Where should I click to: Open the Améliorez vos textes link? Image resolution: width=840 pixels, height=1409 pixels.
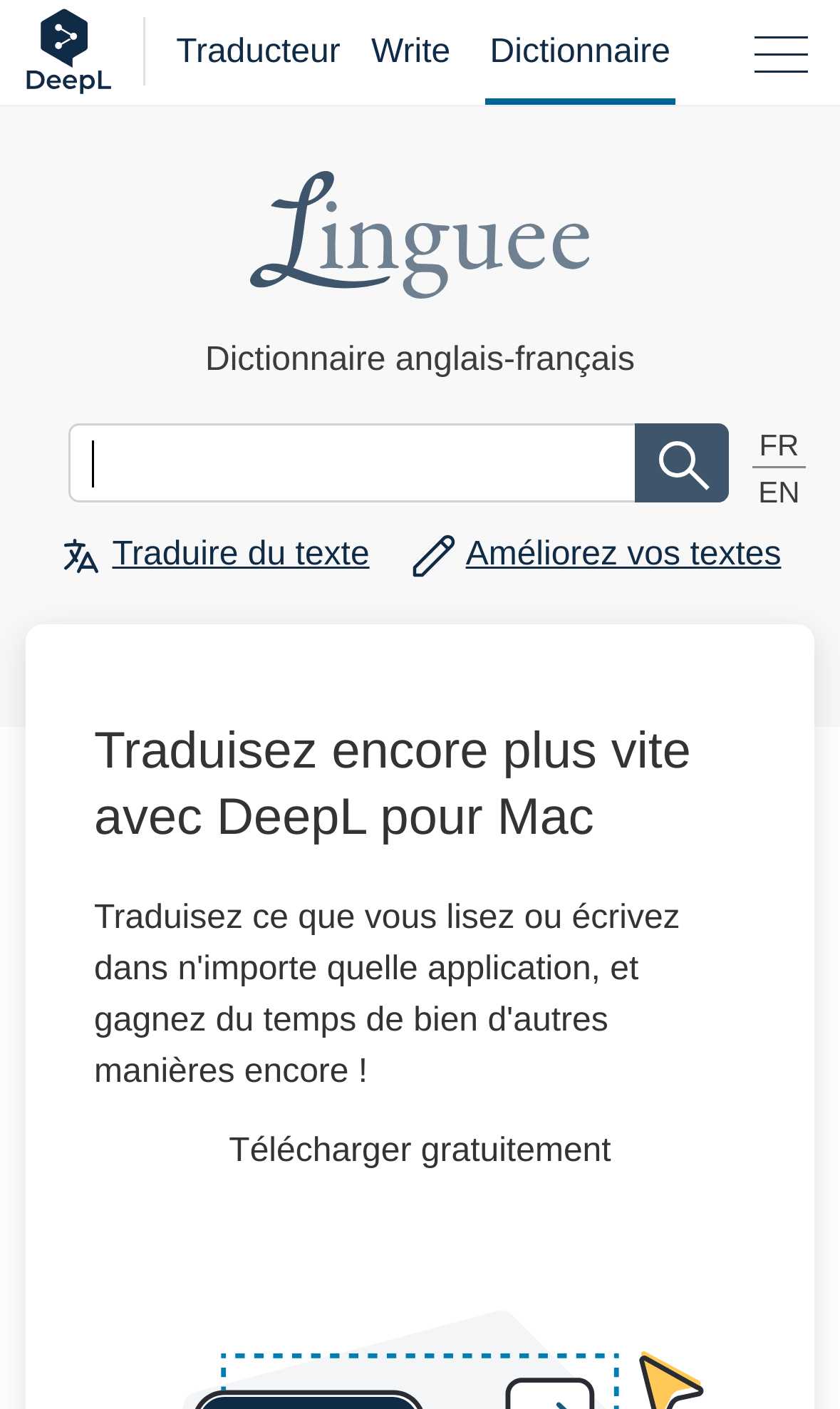[x=623, y=554]
